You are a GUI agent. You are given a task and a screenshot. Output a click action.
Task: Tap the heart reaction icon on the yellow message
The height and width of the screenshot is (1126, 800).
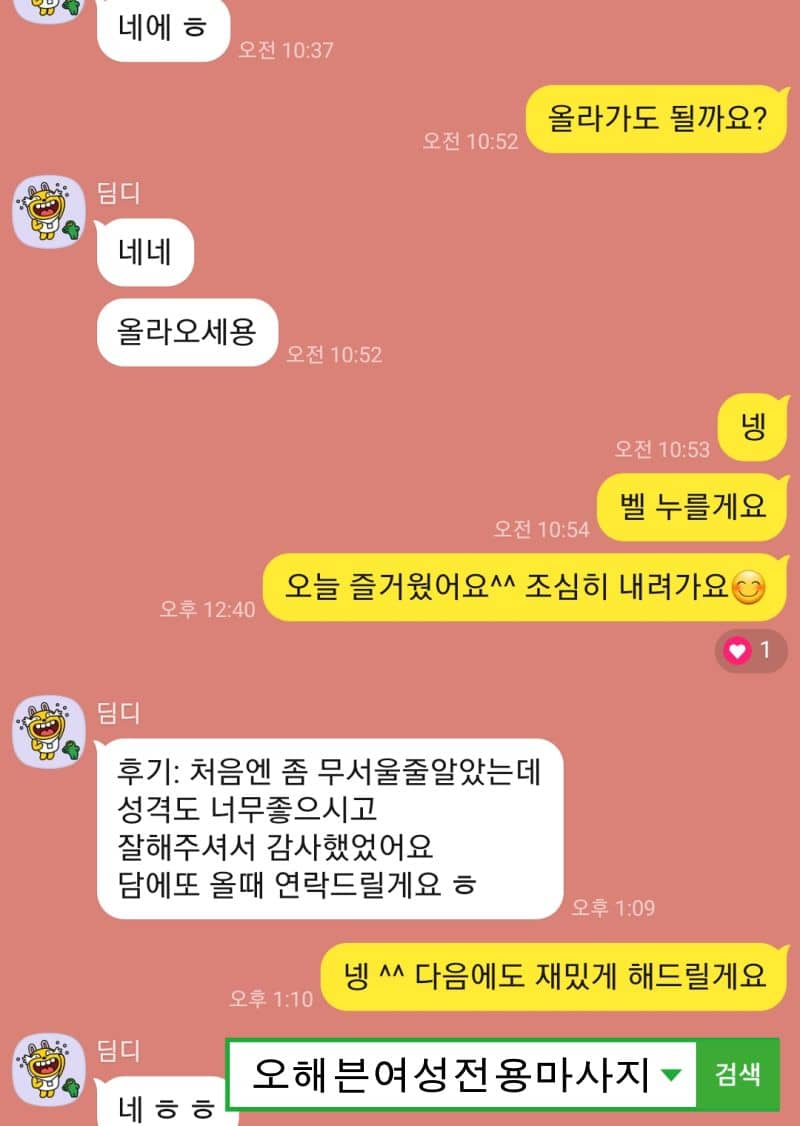[737, 650]
